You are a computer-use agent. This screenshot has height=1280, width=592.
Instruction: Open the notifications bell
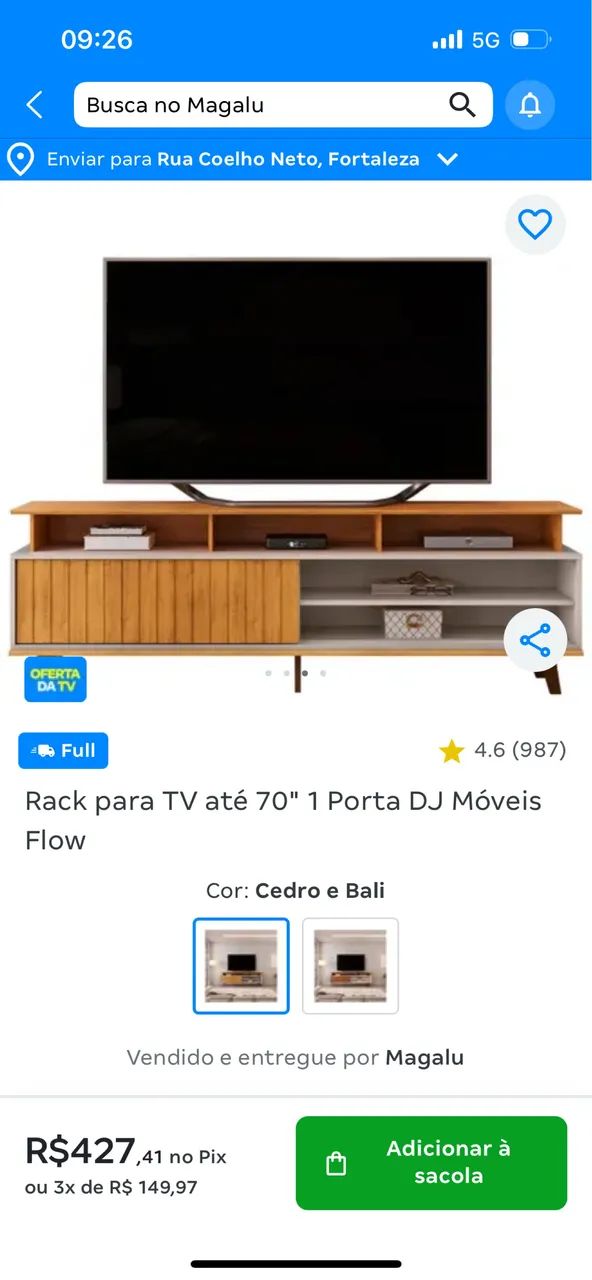530,105
